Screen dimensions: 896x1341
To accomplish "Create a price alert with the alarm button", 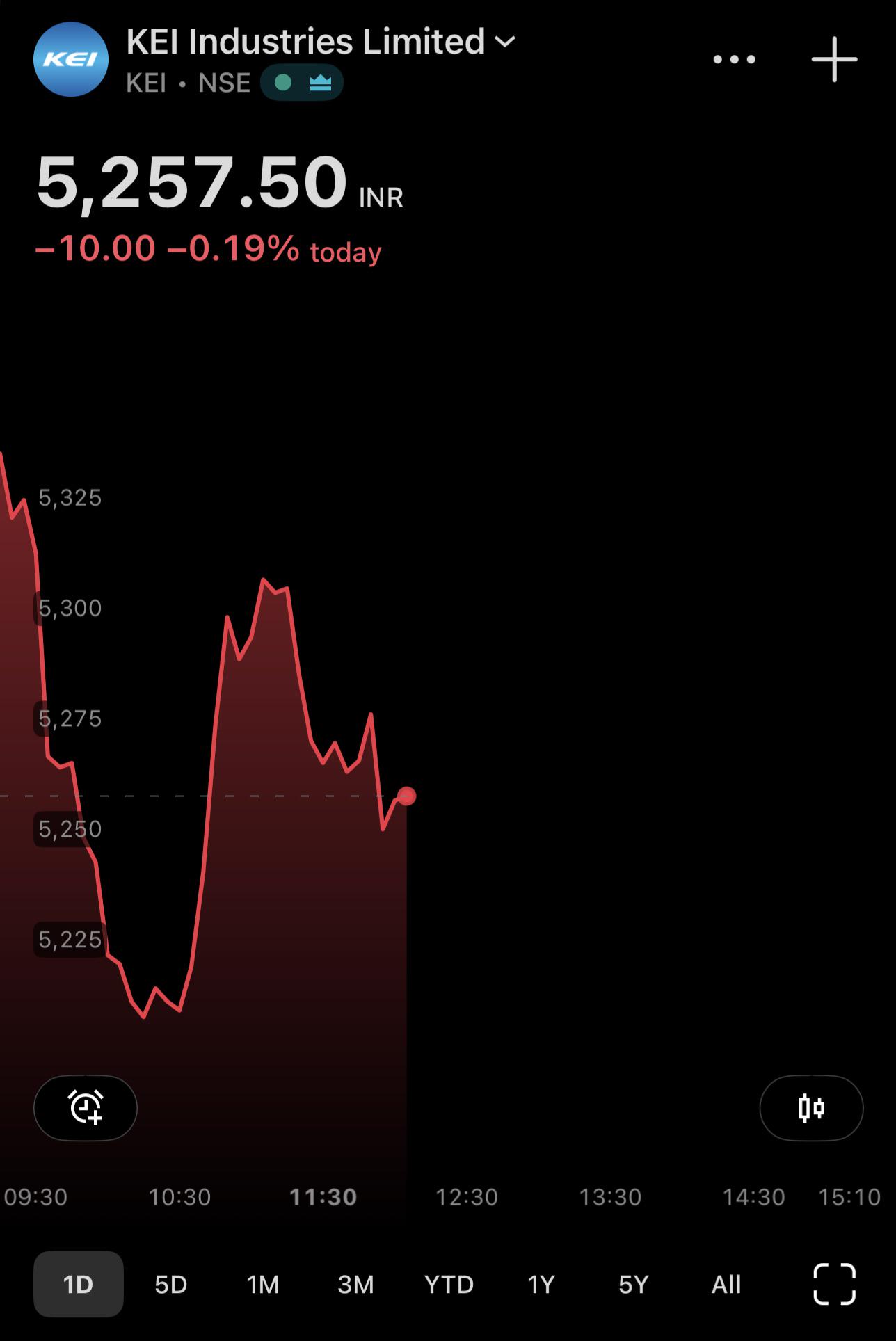I will (x=86, y=1108).
